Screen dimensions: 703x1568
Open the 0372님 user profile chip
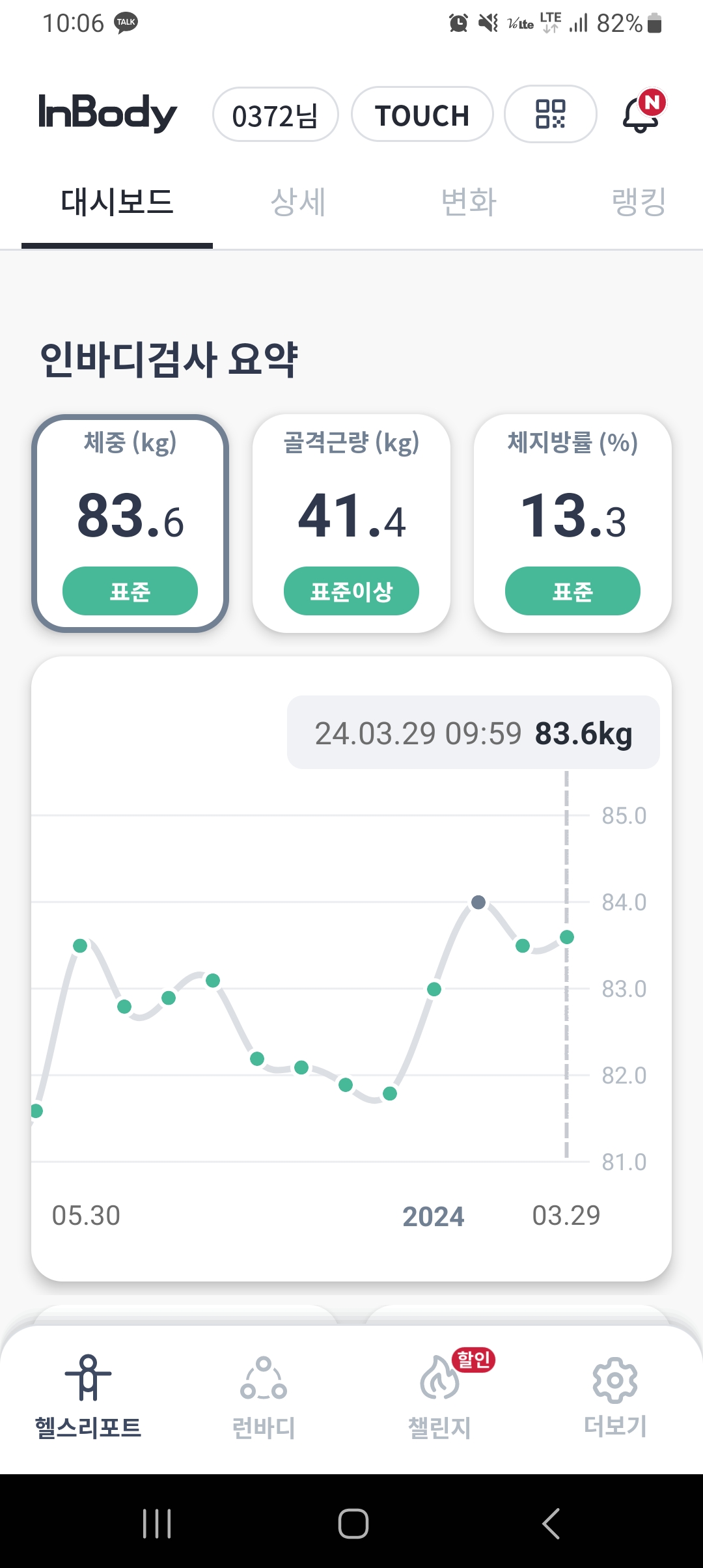(x=275, y=115)
